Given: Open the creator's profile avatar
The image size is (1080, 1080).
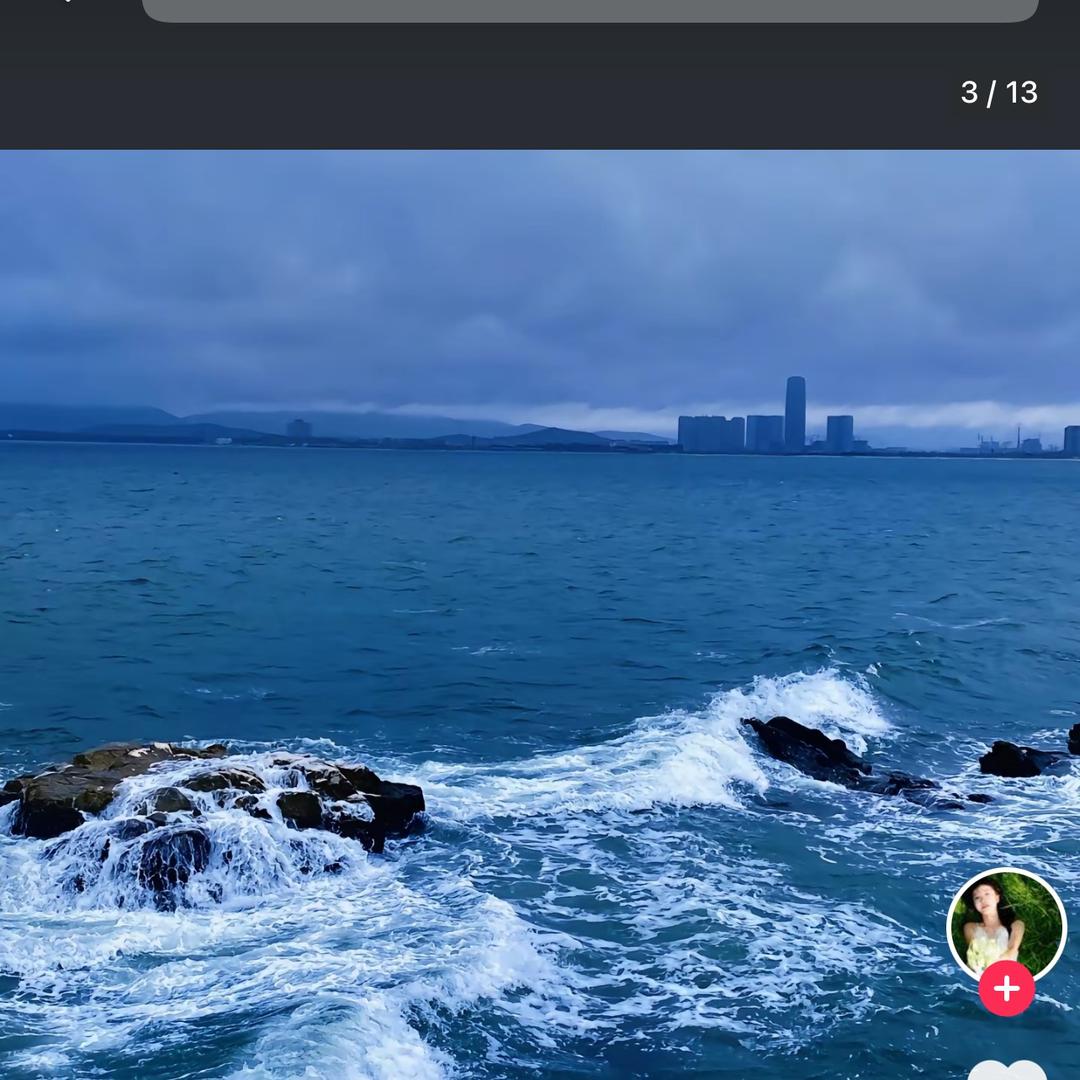Looking at the screenshot, I should click(x=1006, y=924).
